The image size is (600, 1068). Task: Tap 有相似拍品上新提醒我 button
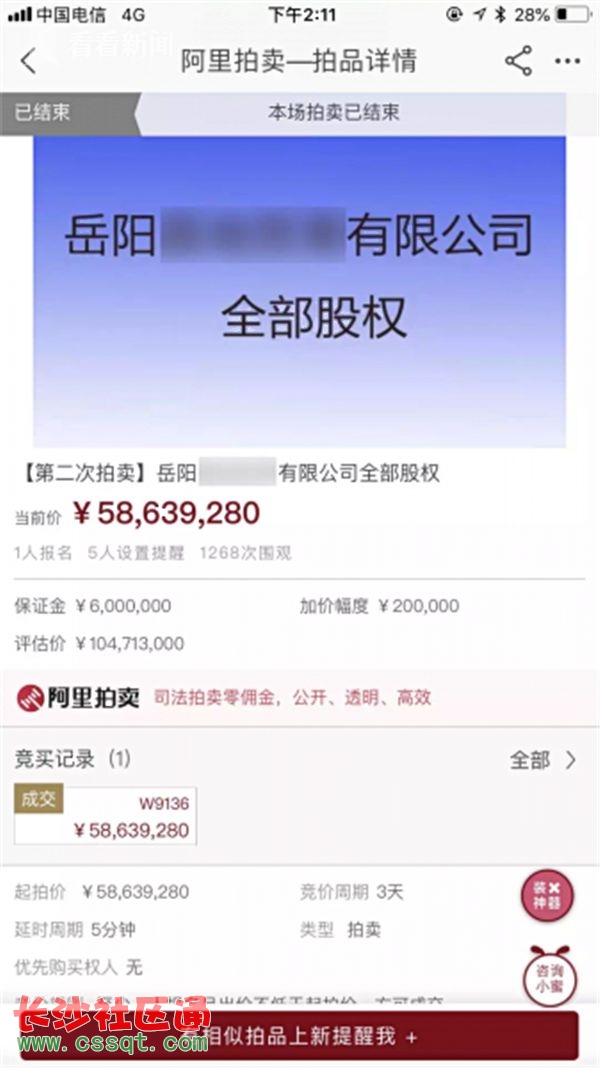[300, 1036]
